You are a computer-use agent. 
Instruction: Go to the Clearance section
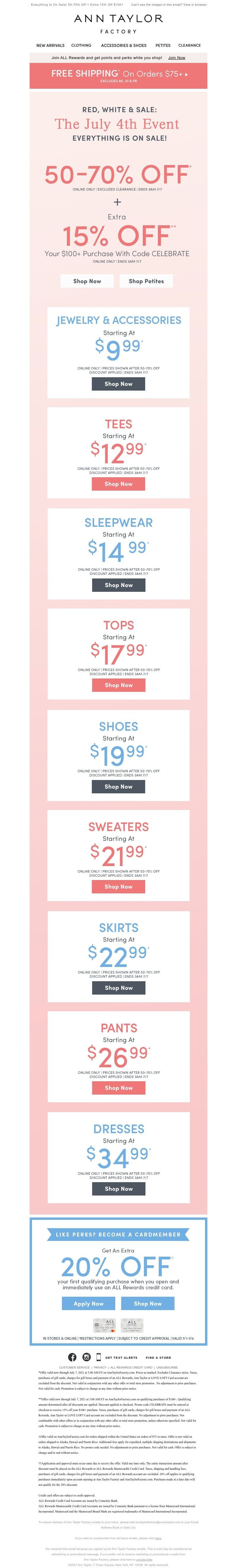click(x=189, y=45)
